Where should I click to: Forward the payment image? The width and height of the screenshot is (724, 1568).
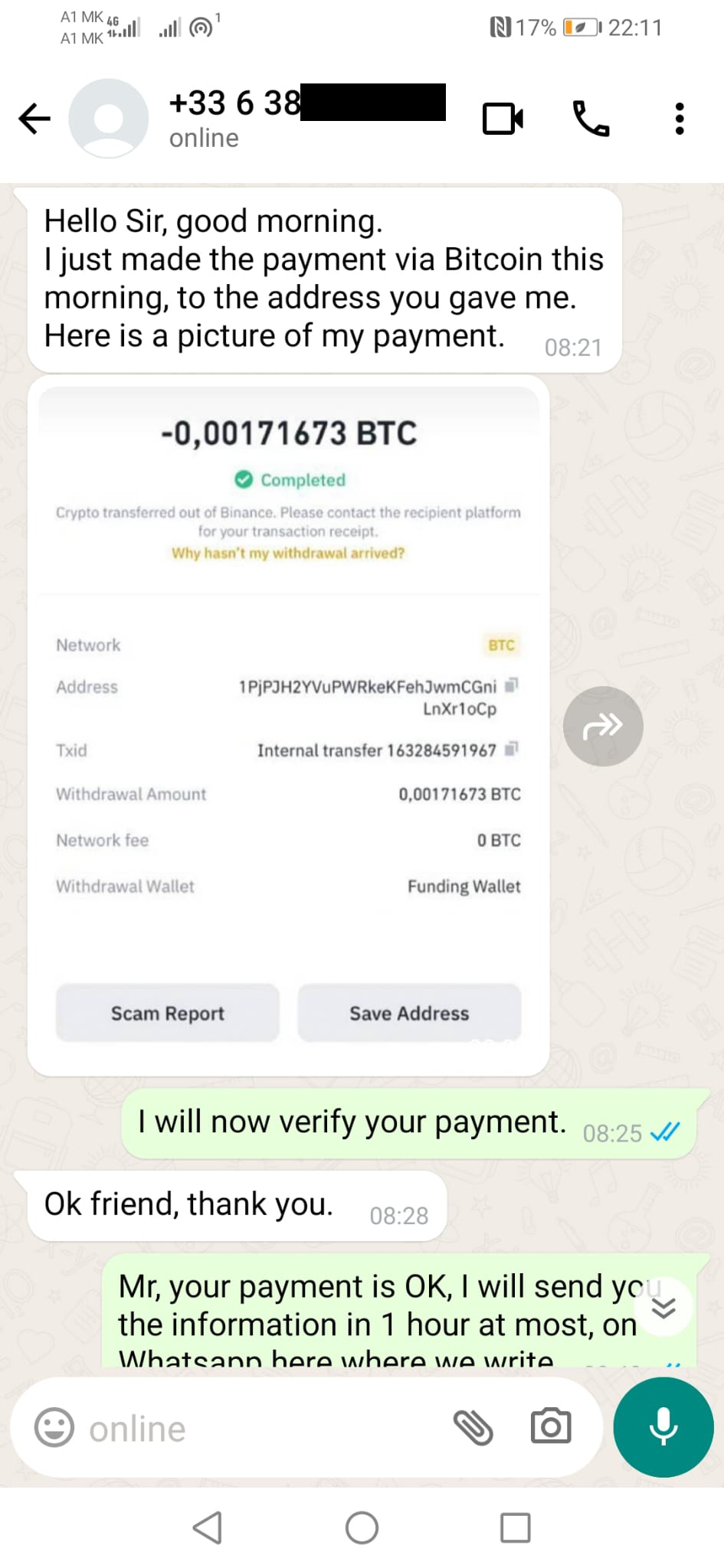tap(603, 726)
